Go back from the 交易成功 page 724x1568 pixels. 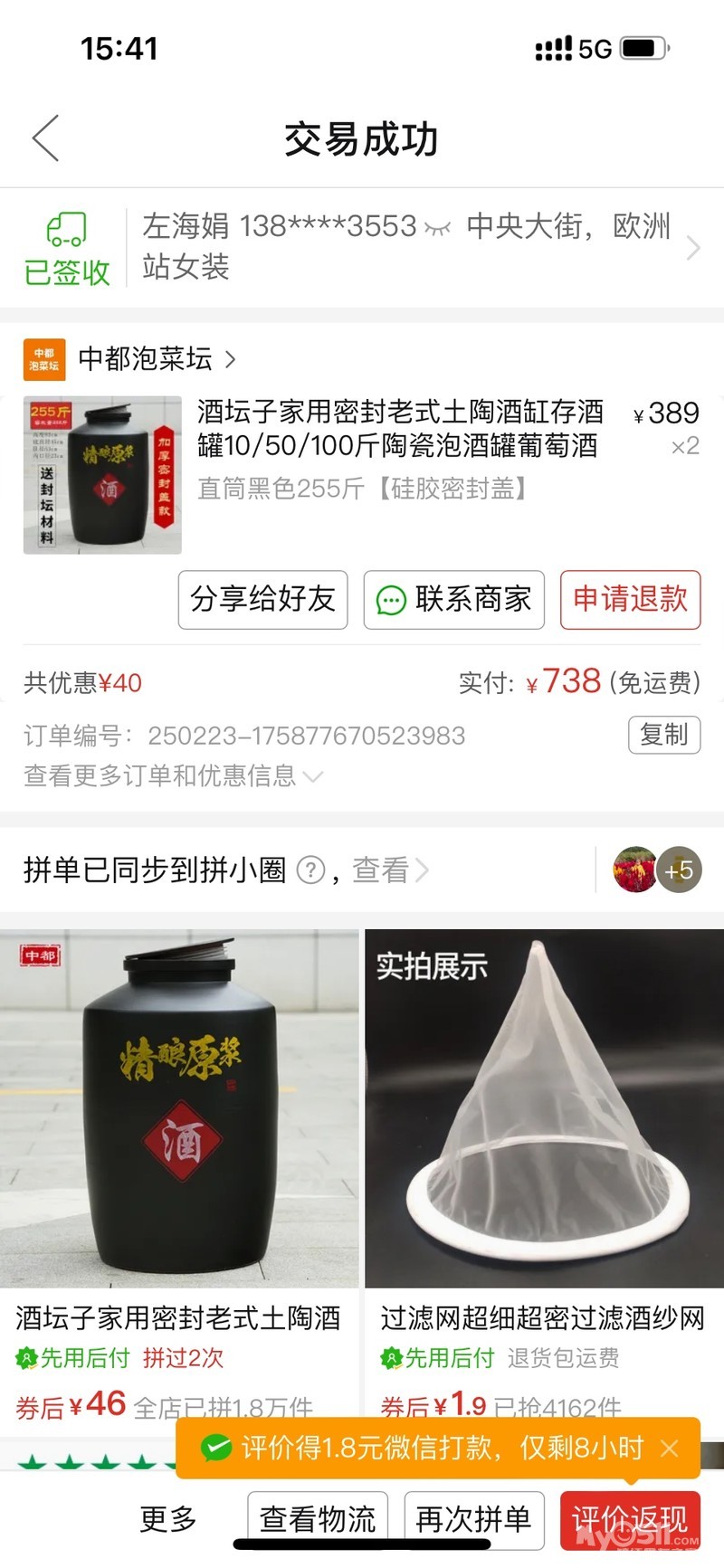click(45, 138)
